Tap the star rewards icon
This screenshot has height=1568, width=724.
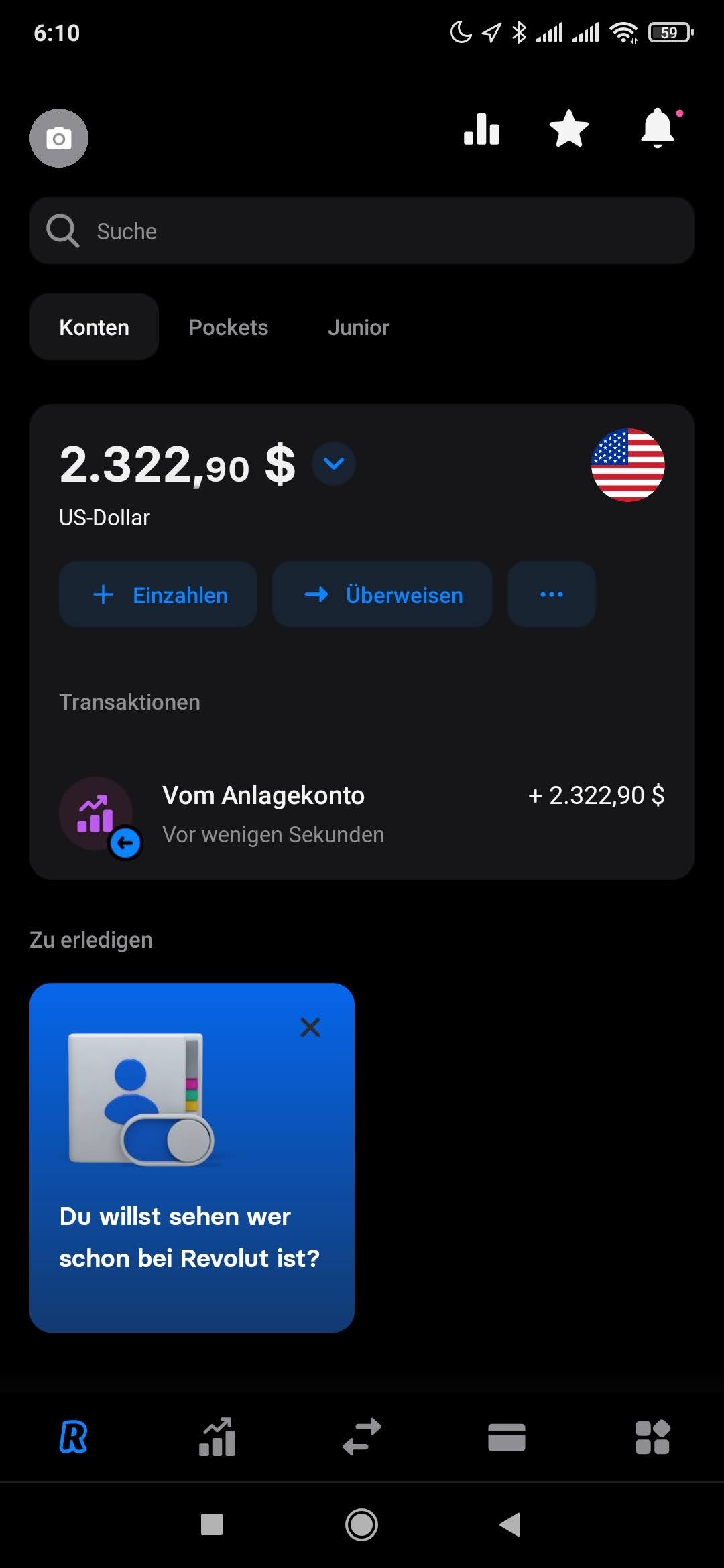(x=568, y=129)
